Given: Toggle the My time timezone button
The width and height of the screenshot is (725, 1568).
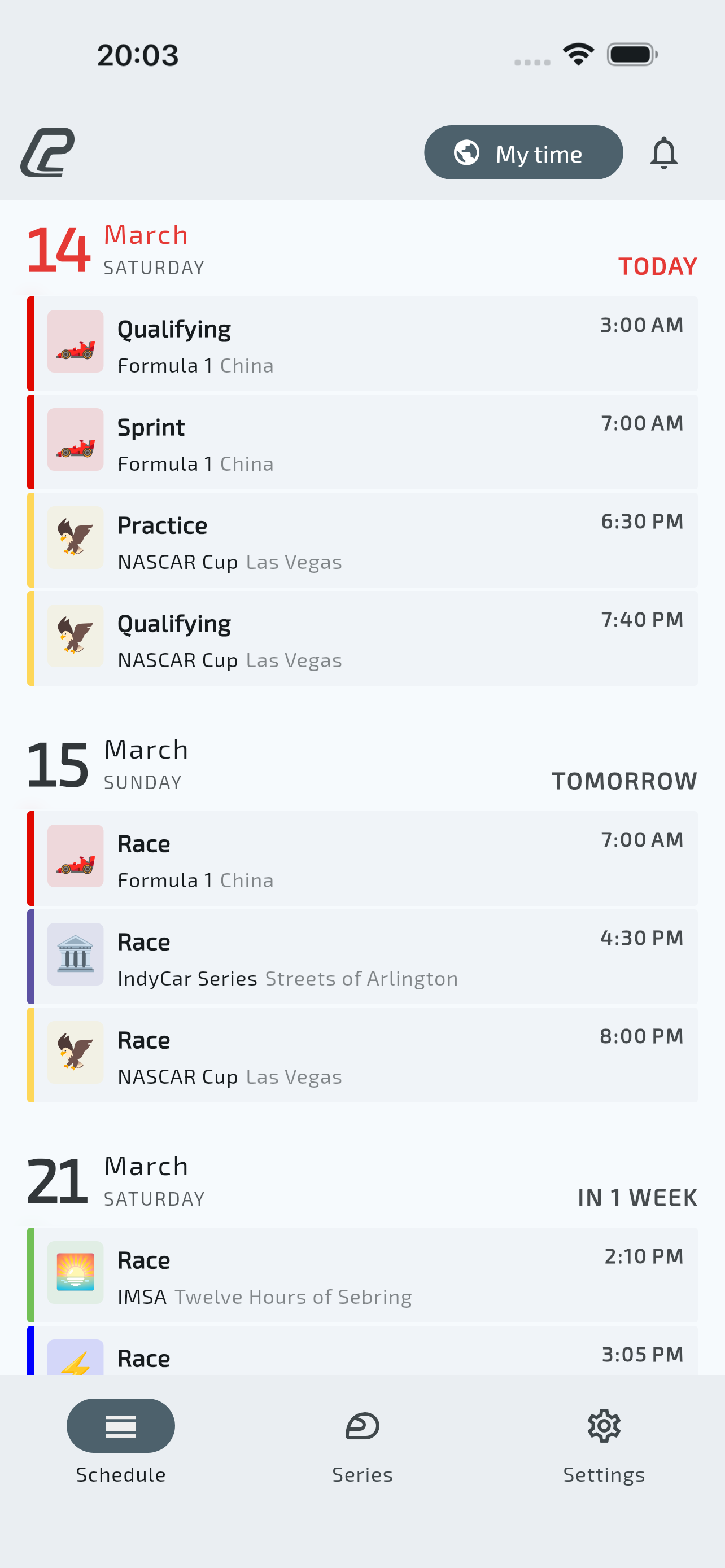Looking at the screenshot, I should tap(523, 153).
